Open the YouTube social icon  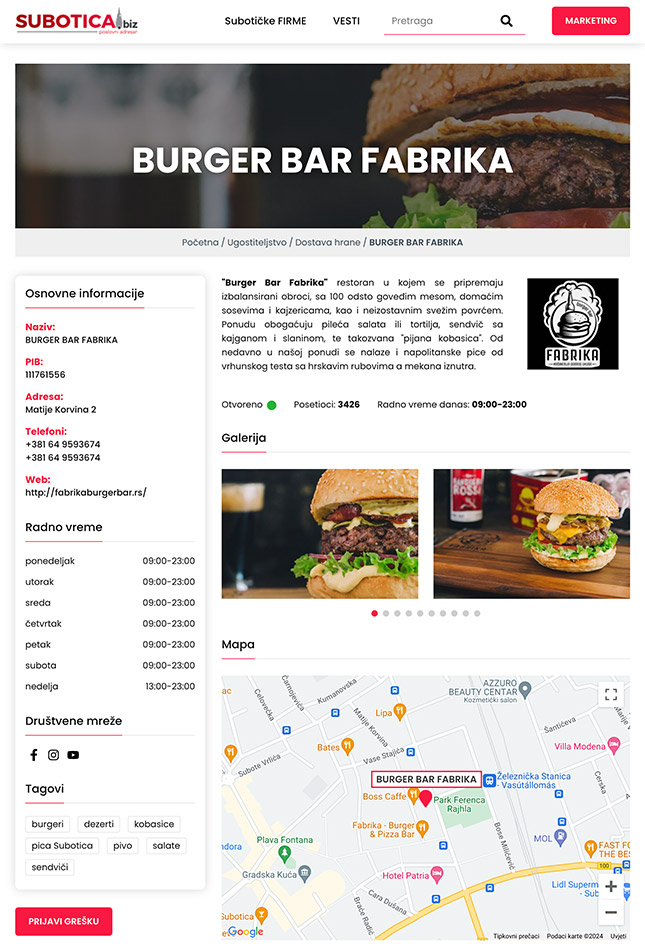tap(73, 755)
